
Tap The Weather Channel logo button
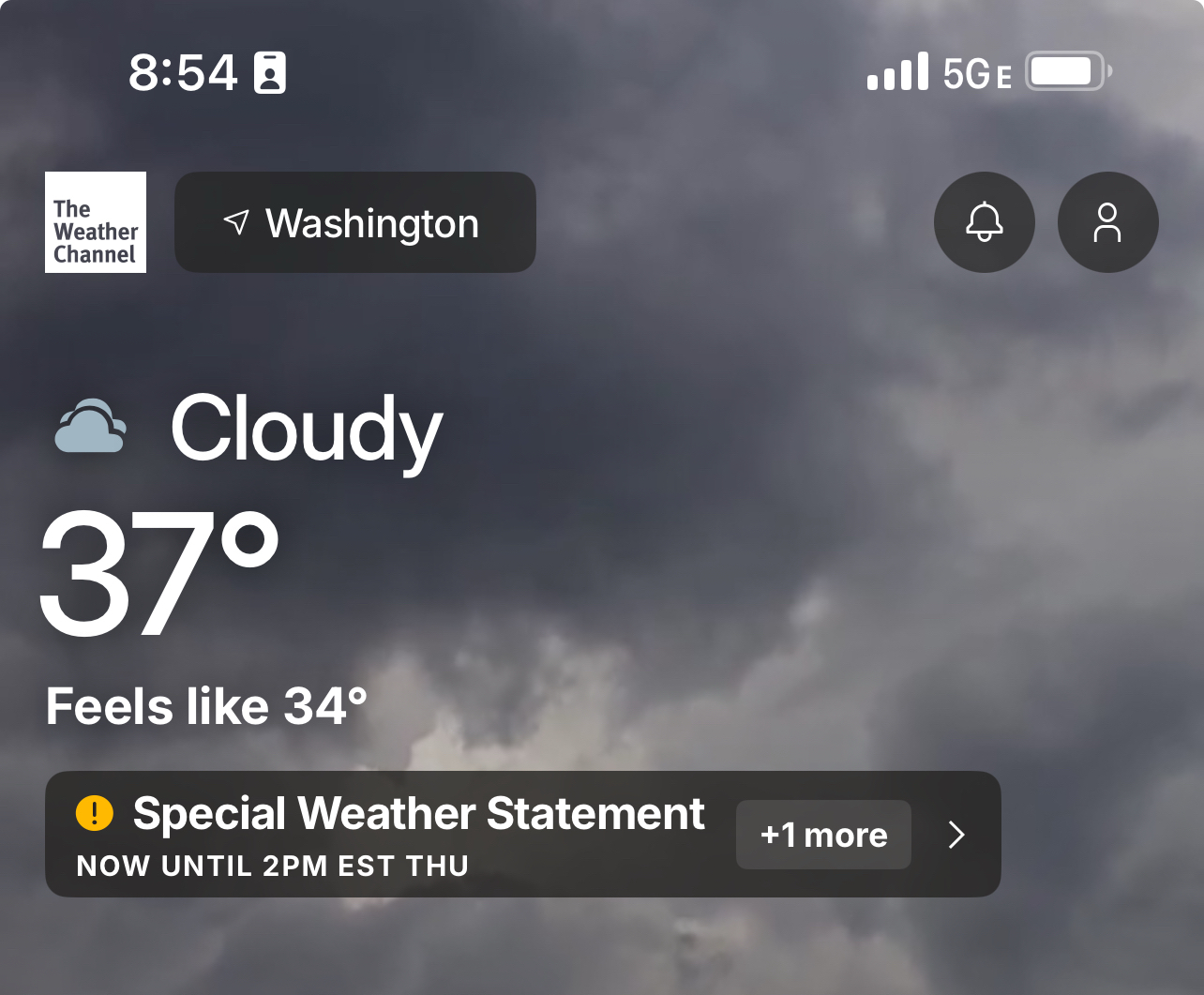(x=96, y=222)
